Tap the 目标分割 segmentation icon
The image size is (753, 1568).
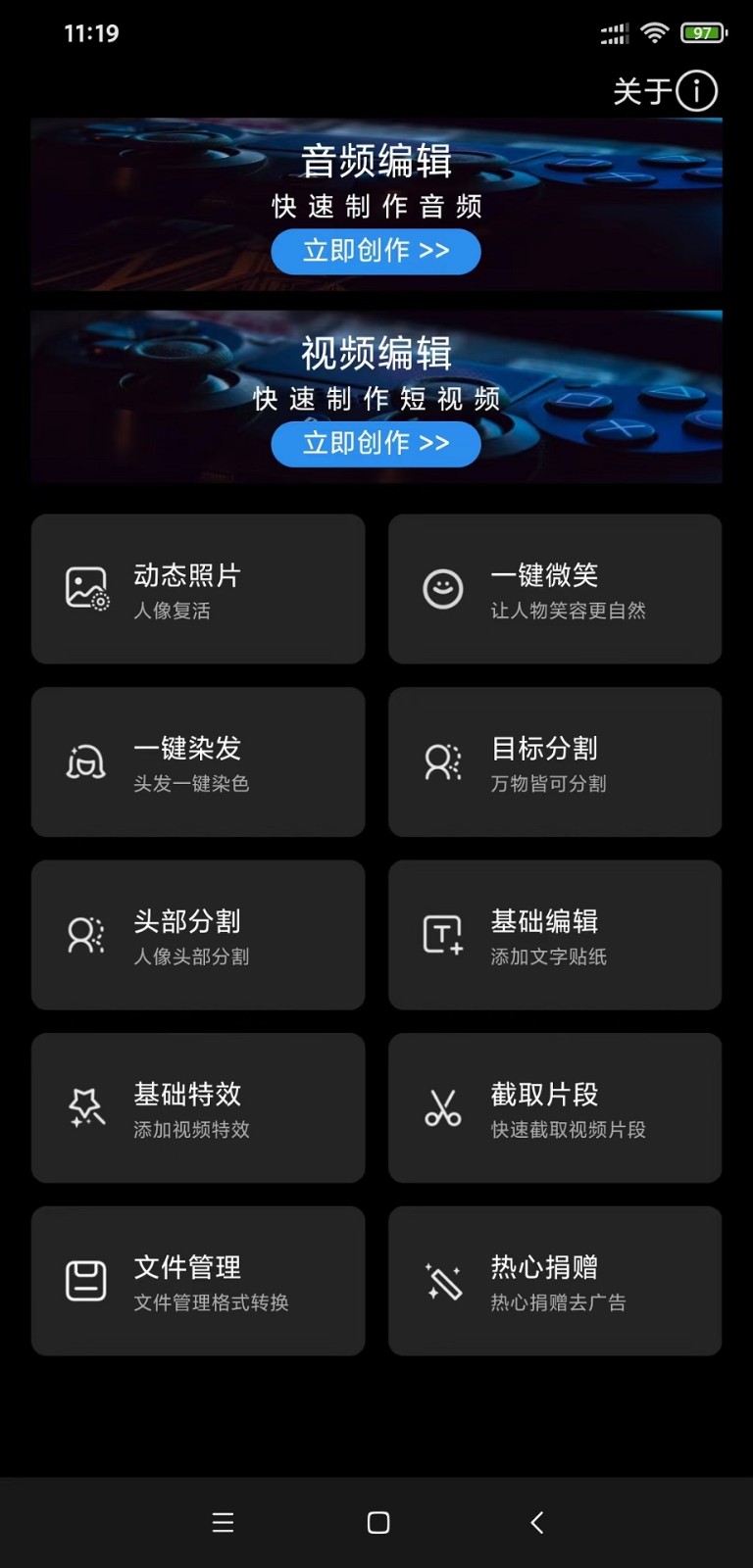442,761
